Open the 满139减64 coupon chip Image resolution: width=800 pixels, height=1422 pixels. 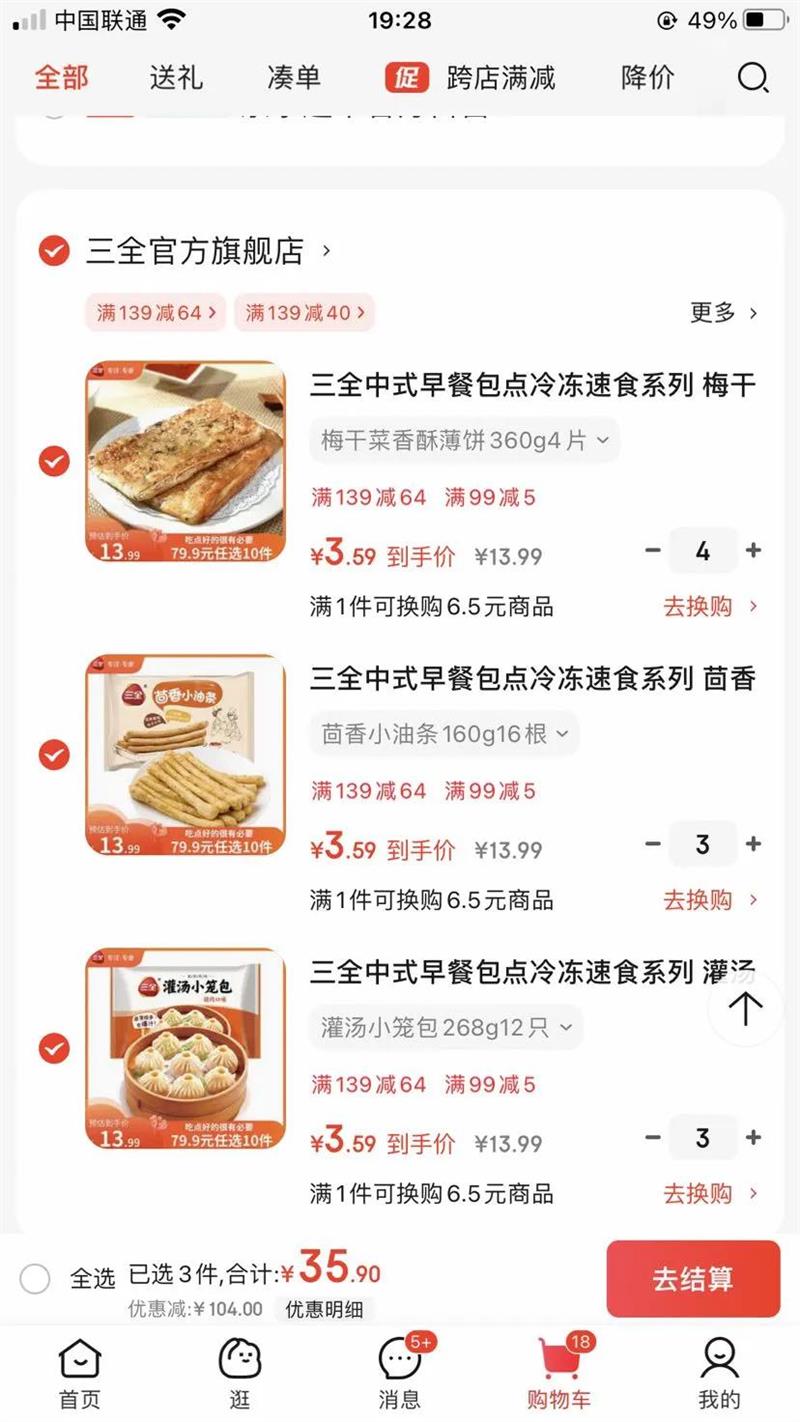tap(155, 313)
